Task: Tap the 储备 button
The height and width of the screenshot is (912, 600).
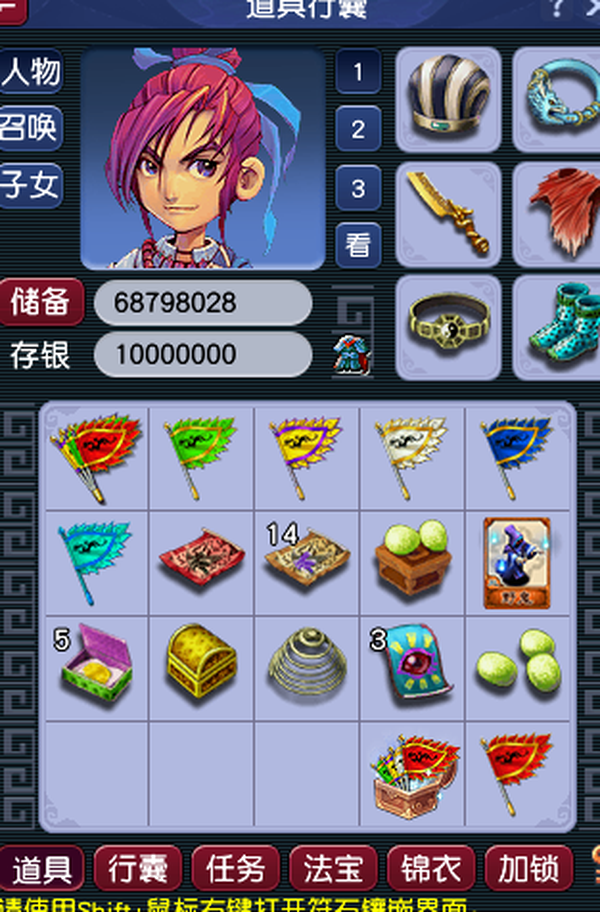Action: click(x=41, y=302)
